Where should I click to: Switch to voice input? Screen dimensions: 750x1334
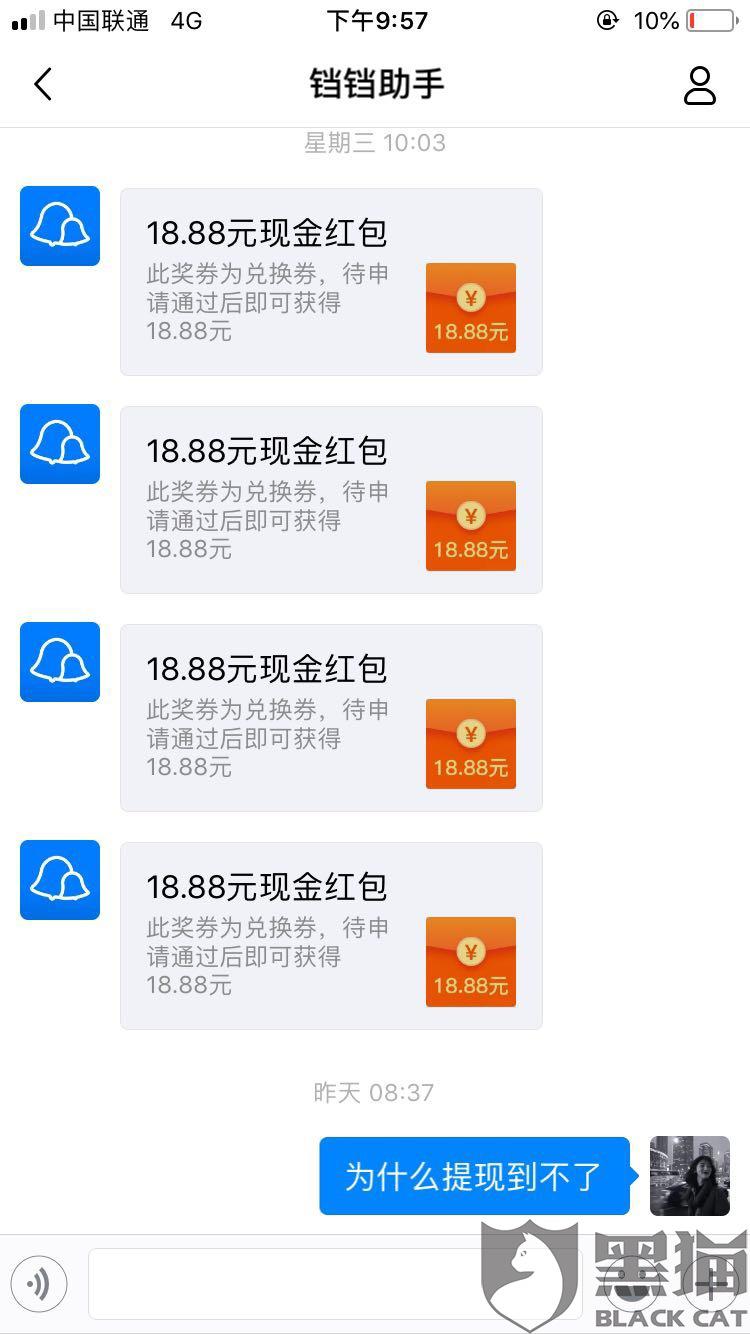point(39,1283)
